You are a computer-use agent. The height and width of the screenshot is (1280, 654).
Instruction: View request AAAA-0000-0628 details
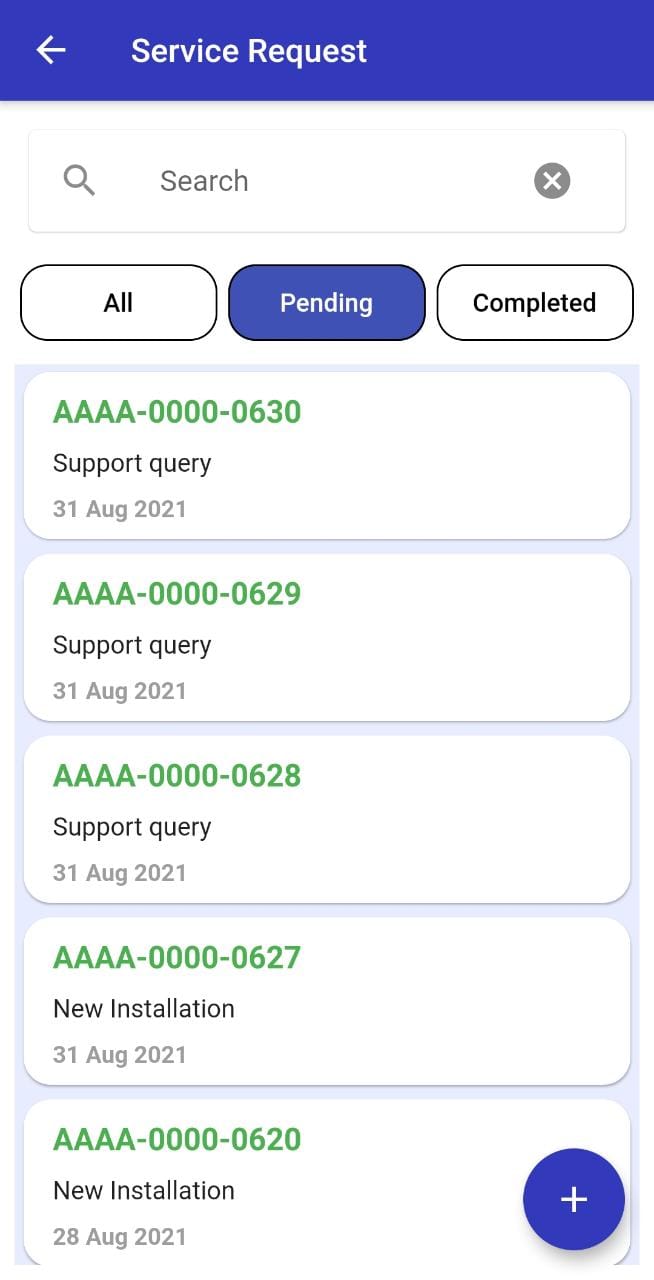point(327,820)
